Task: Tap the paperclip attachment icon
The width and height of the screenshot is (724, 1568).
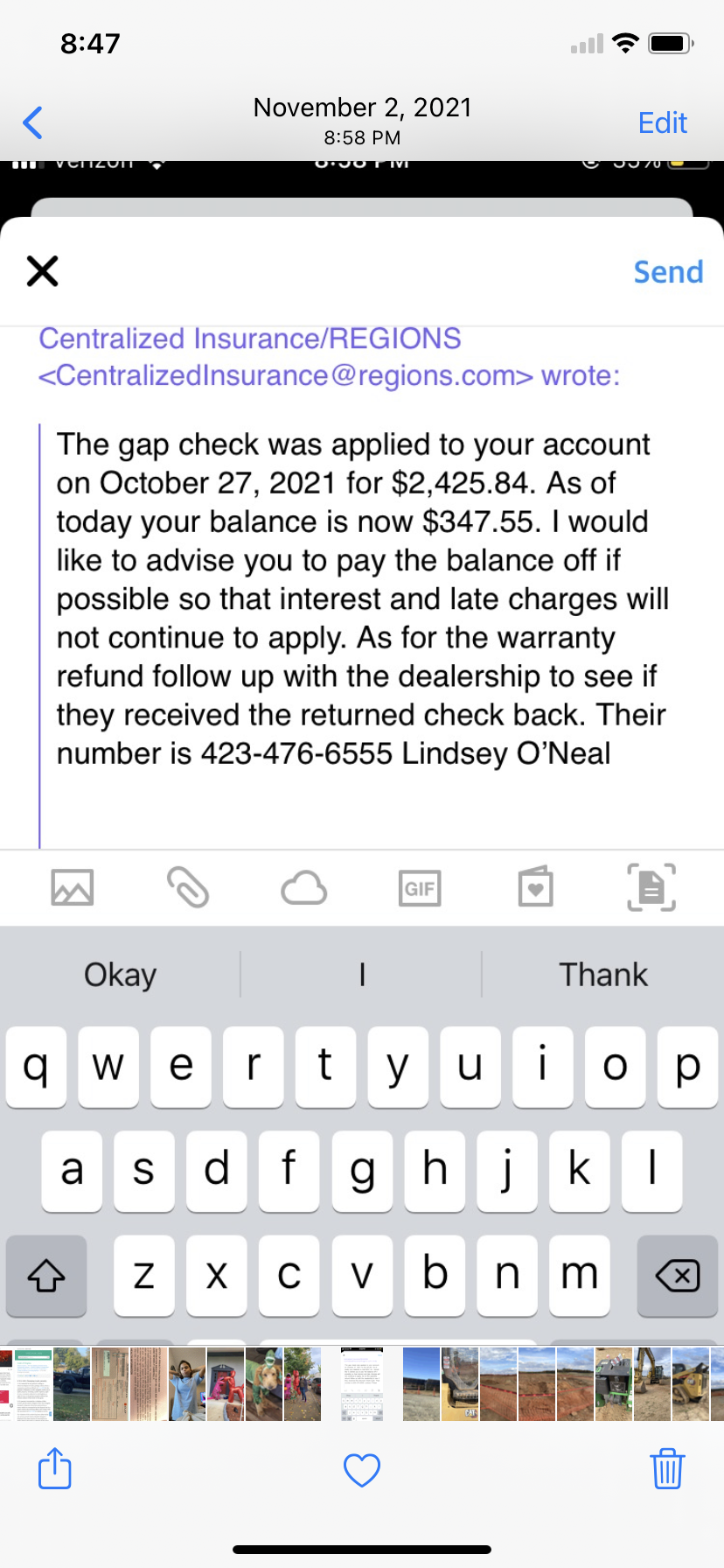Action: [188, 887]
